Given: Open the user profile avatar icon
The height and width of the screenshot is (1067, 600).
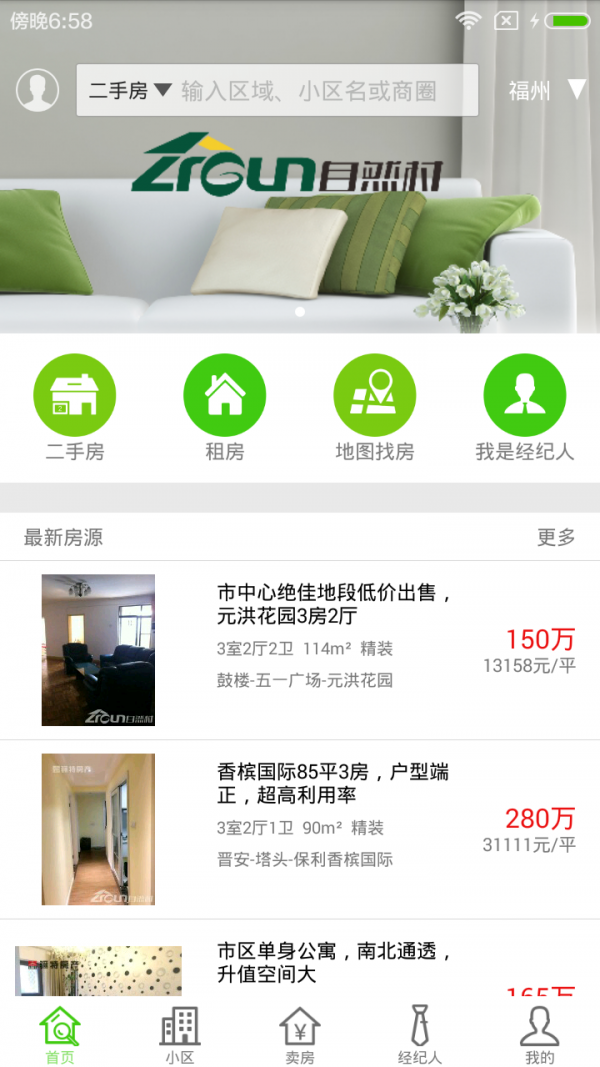Looking at the screenshot, I should (37, 90).
